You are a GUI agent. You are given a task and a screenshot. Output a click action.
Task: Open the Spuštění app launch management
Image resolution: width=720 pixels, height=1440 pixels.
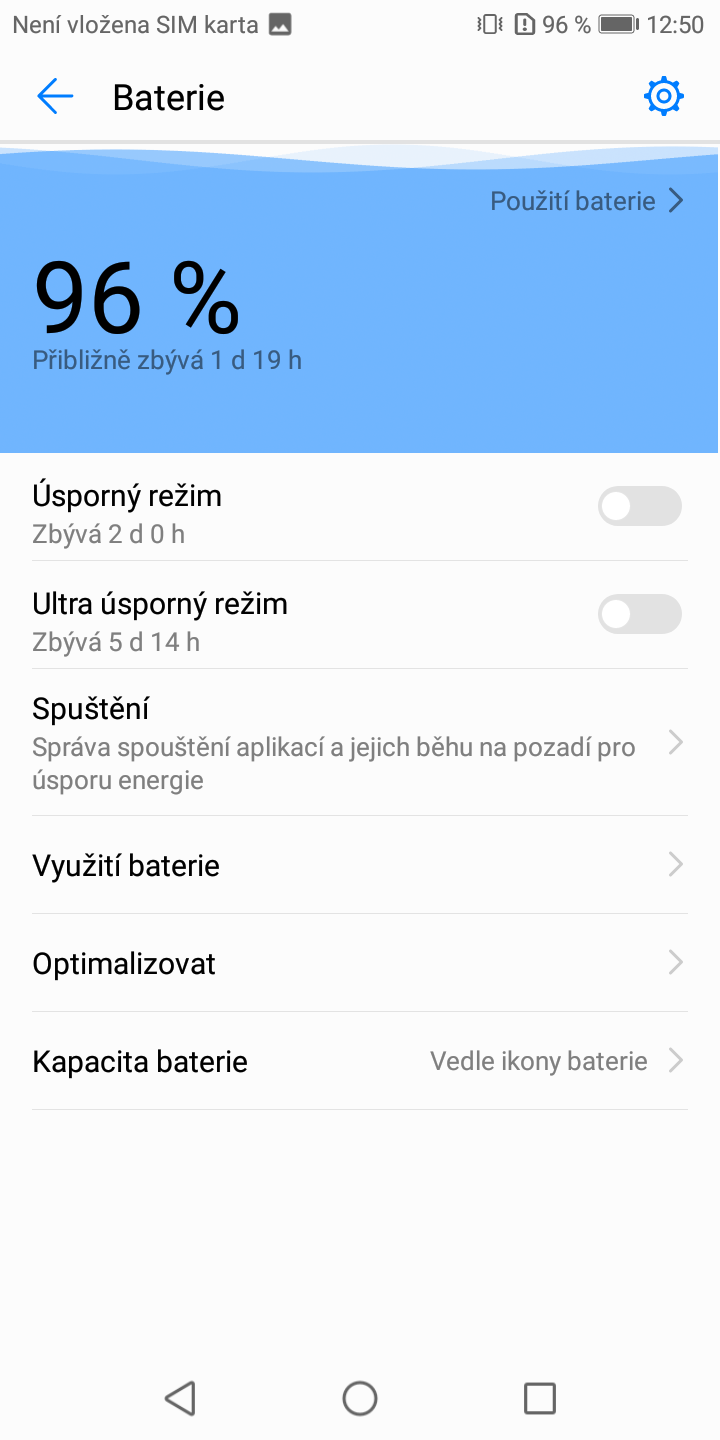360,743
